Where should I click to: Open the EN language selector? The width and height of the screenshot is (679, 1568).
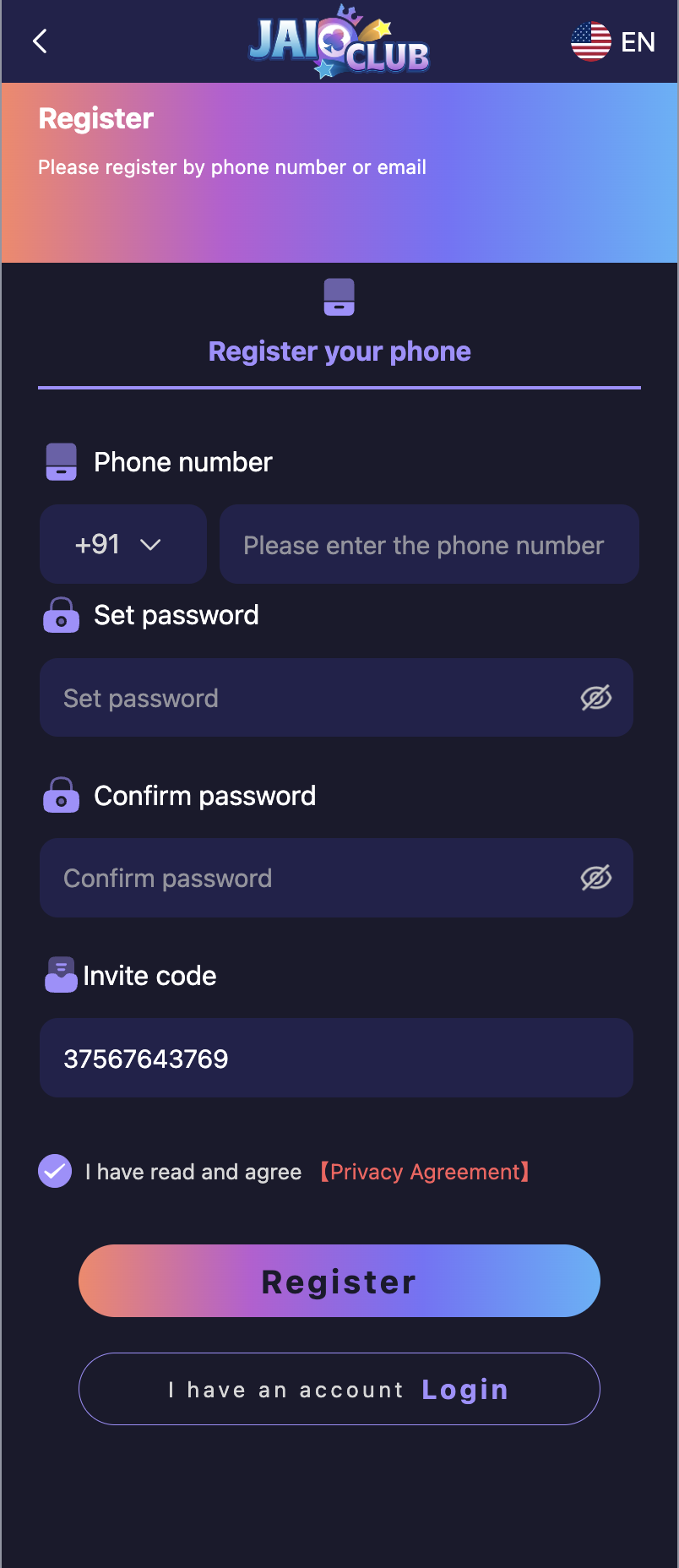[640, 41]
